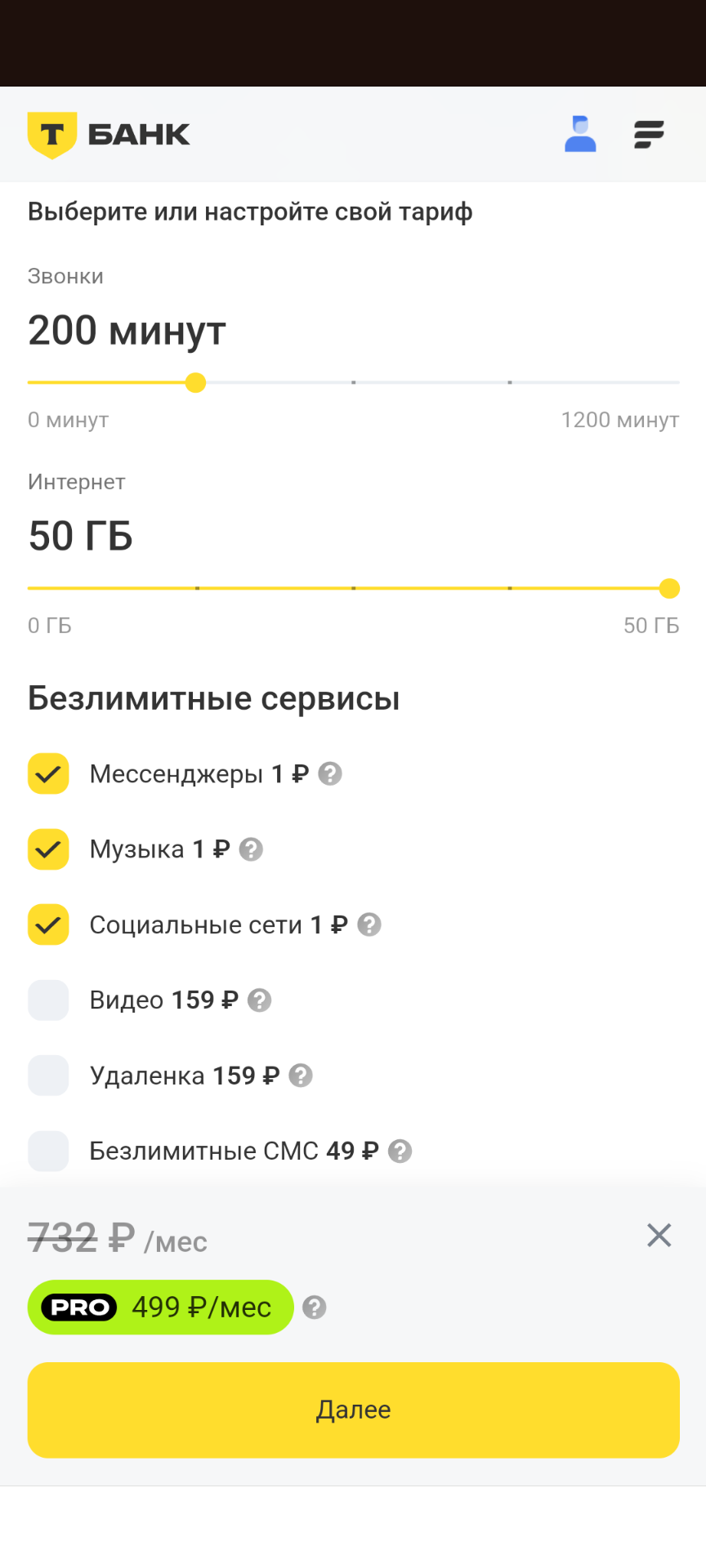
Task: Continue with the Далее button
Action: coord(353,1410)
